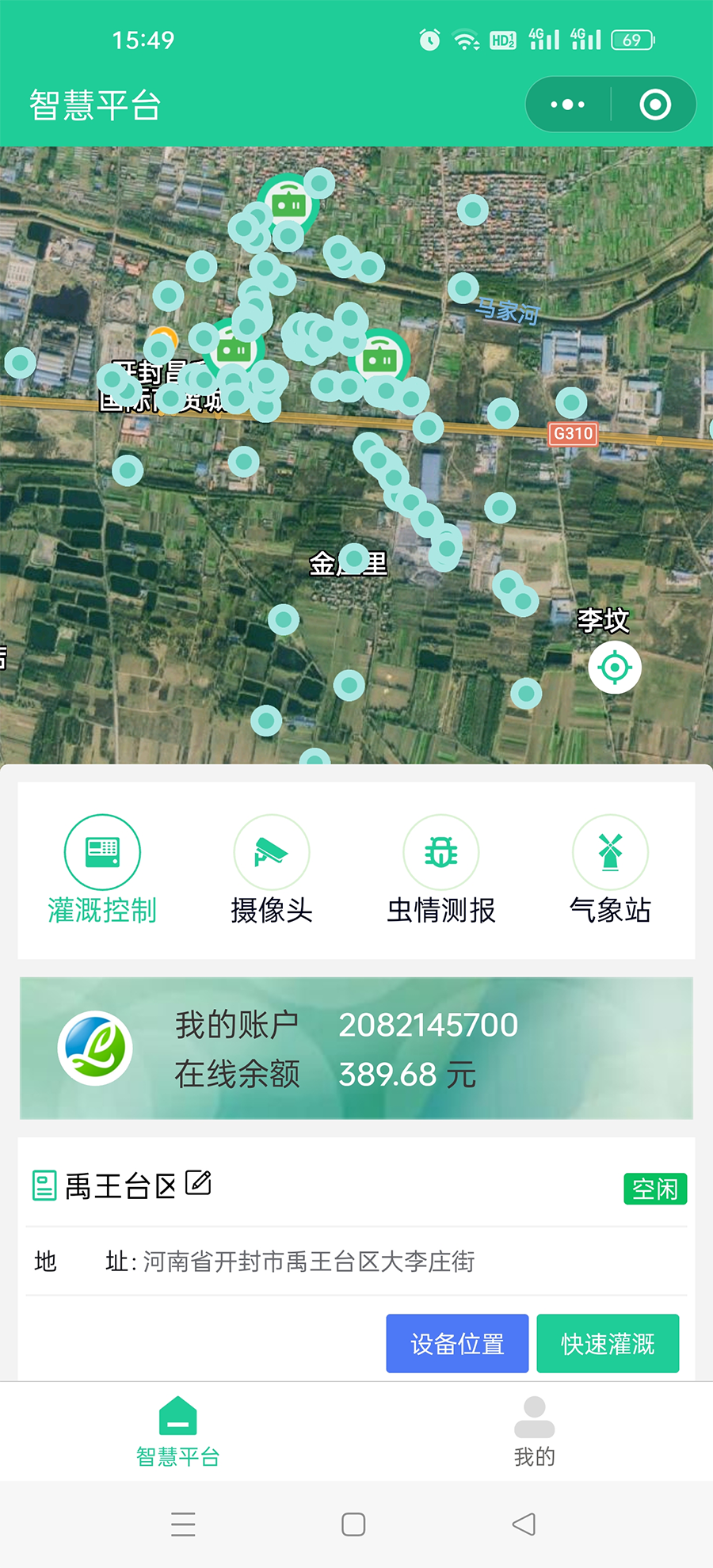Go to the 智慧平台 bottom tab
Screen dimensions: 713x1568
(178, 1432)
